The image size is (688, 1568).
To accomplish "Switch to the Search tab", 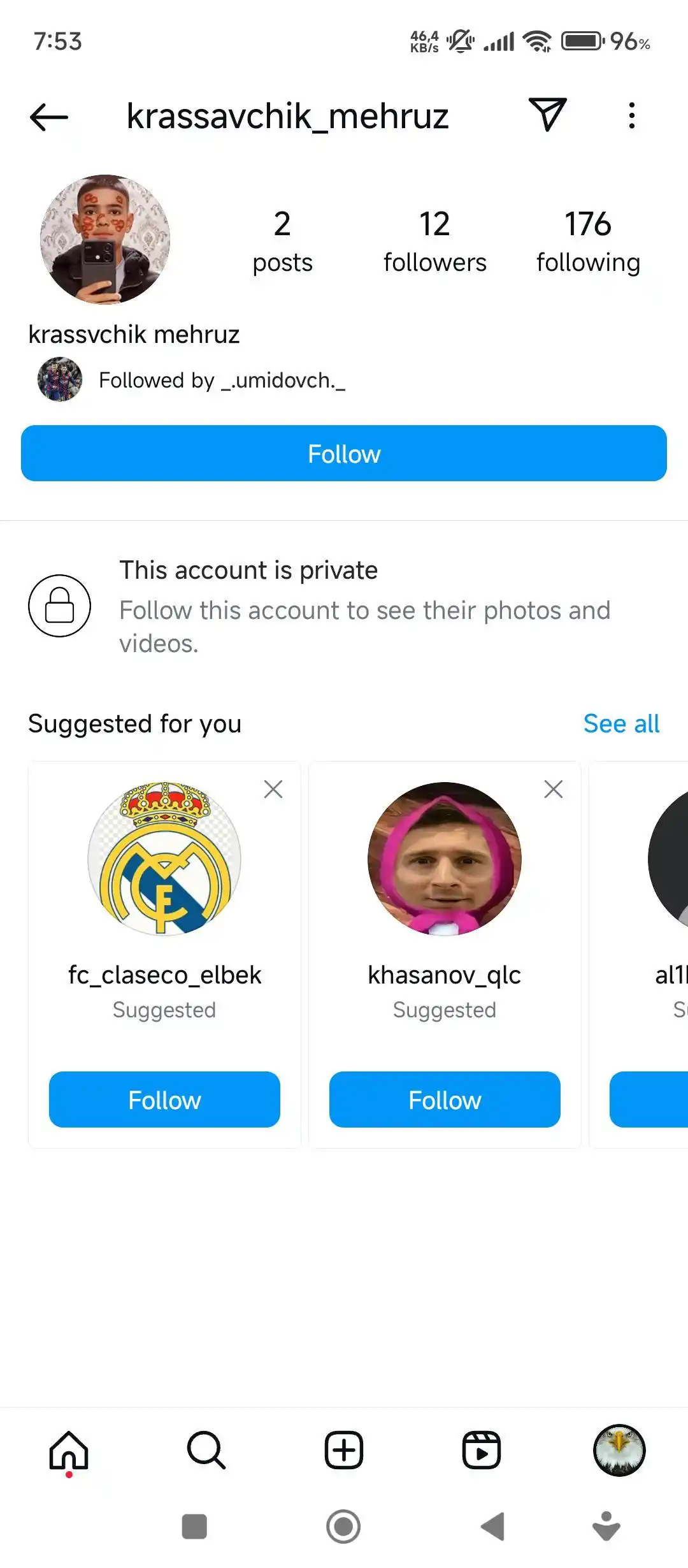I will coord(206,1451).
